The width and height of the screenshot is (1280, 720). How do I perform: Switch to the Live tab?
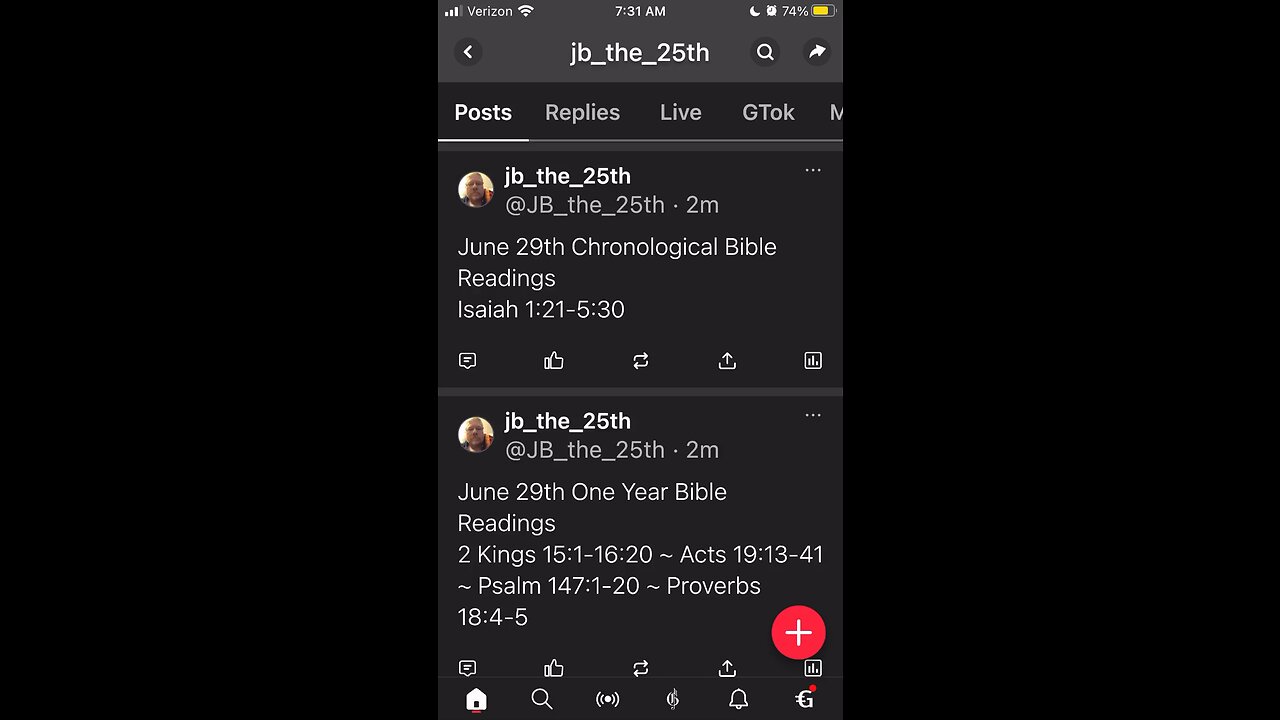(680, 113)
